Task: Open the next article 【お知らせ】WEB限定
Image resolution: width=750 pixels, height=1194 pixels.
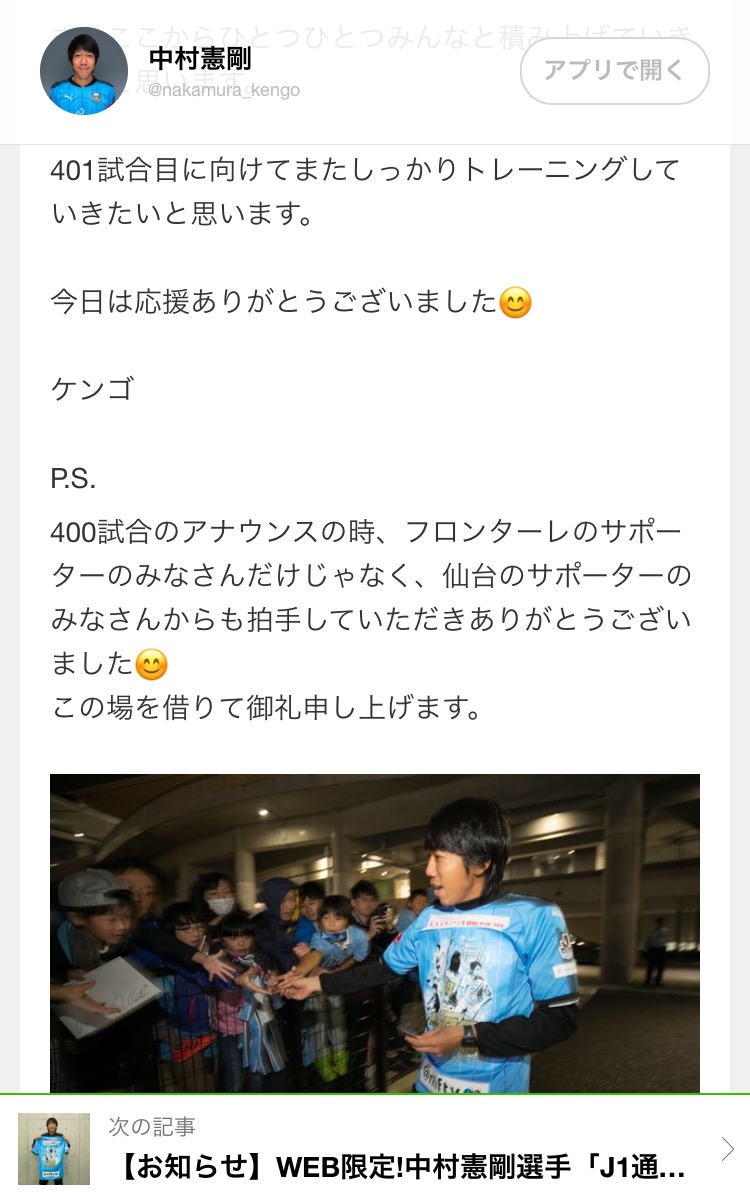Action: [x=400, y=1150]
